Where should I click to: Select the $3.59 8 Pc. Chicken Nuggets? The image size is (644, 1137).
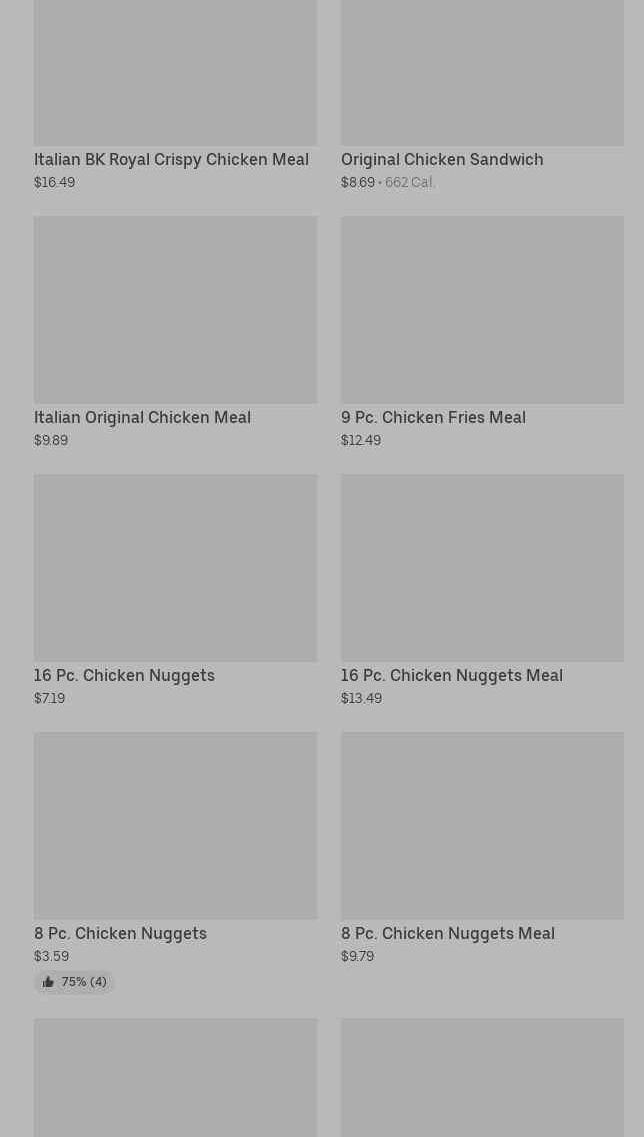pos(175,862)
